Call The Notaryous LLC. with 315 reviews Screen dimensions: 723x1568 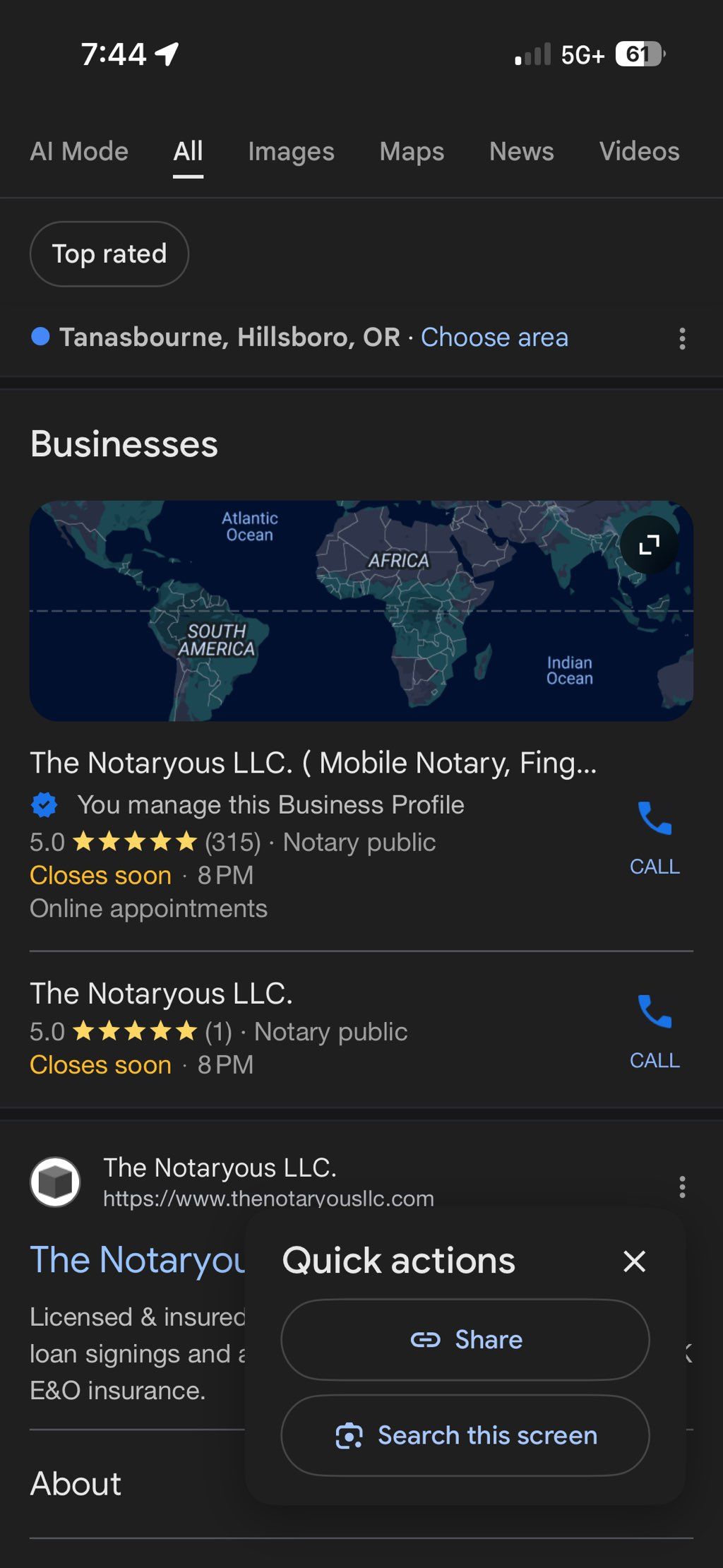point(655,836)
